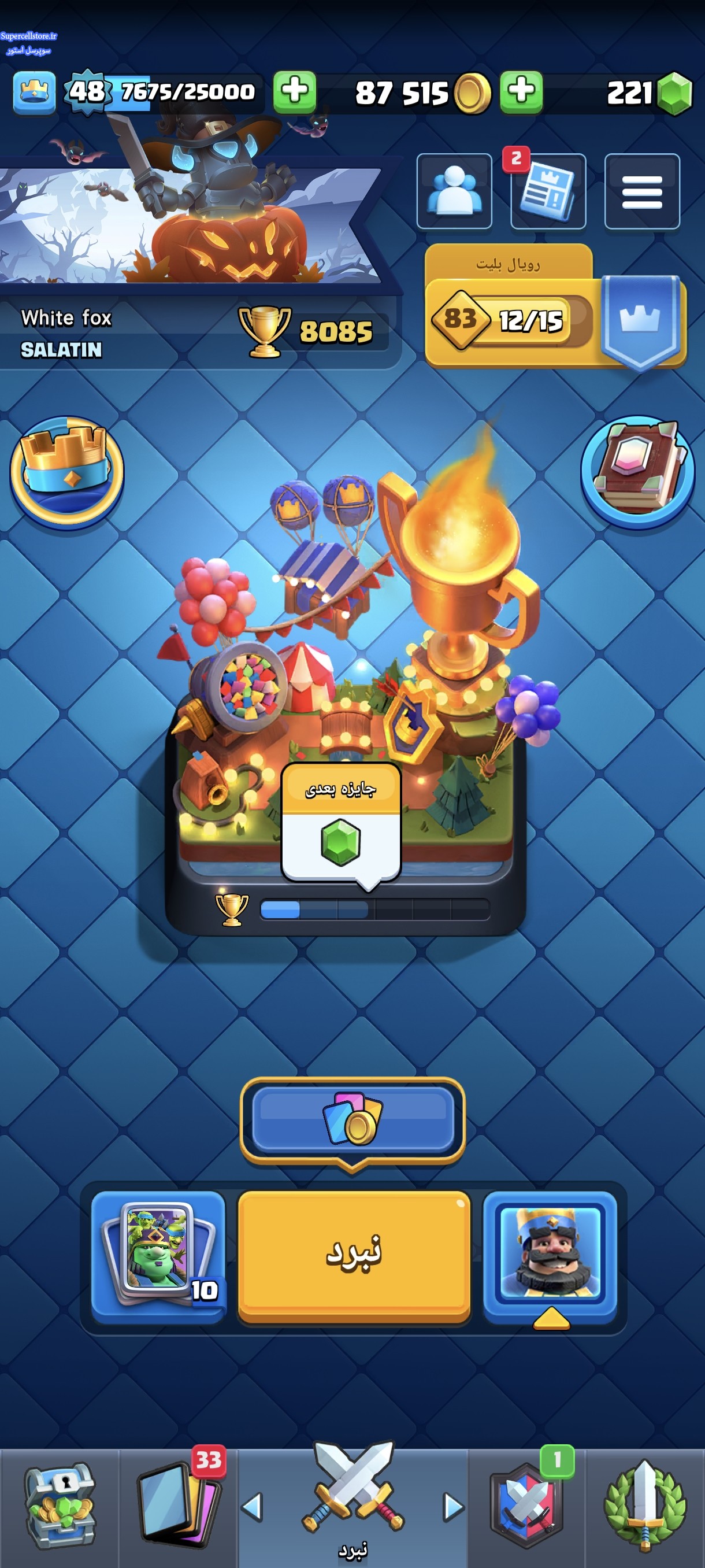Open the hamburger menu
Screen dimensions: 705x1568
tap(642, 192)
